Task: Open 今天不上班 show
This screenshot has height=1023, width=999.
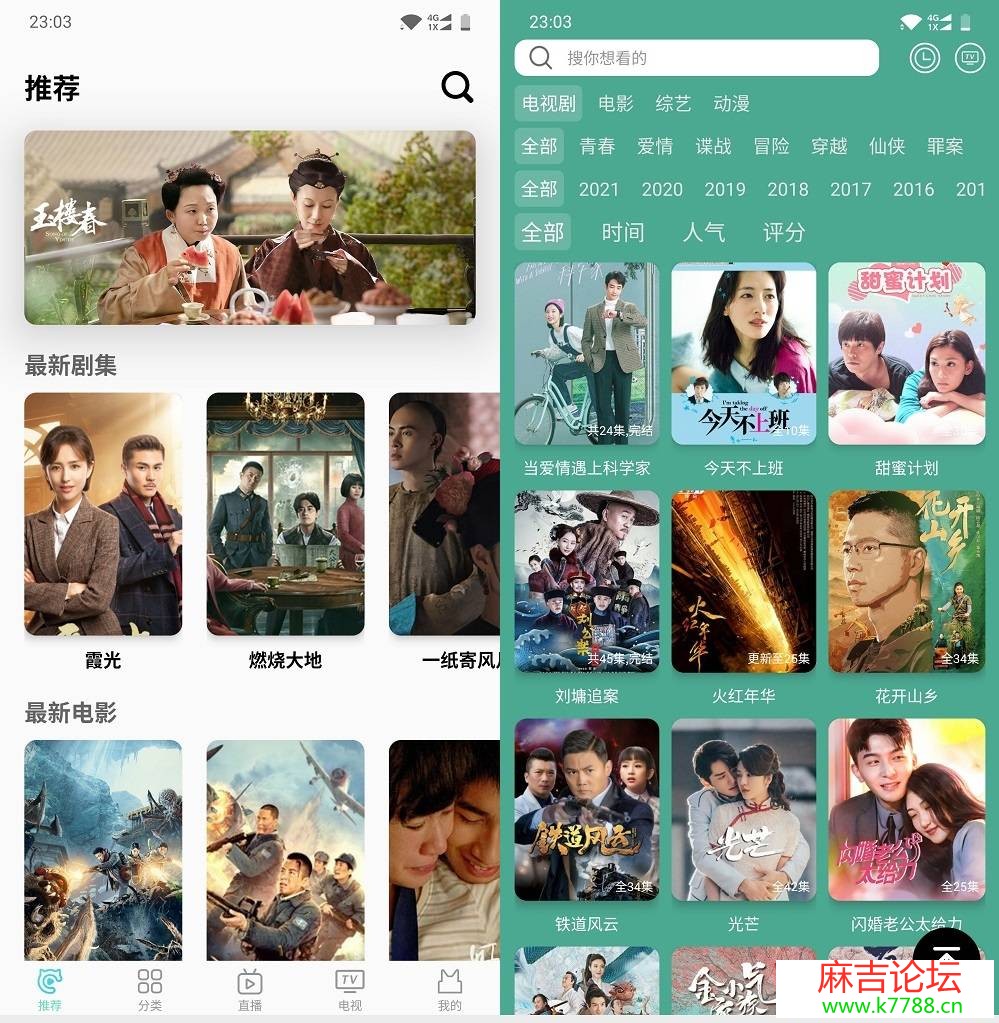Action: click(743, 354)
